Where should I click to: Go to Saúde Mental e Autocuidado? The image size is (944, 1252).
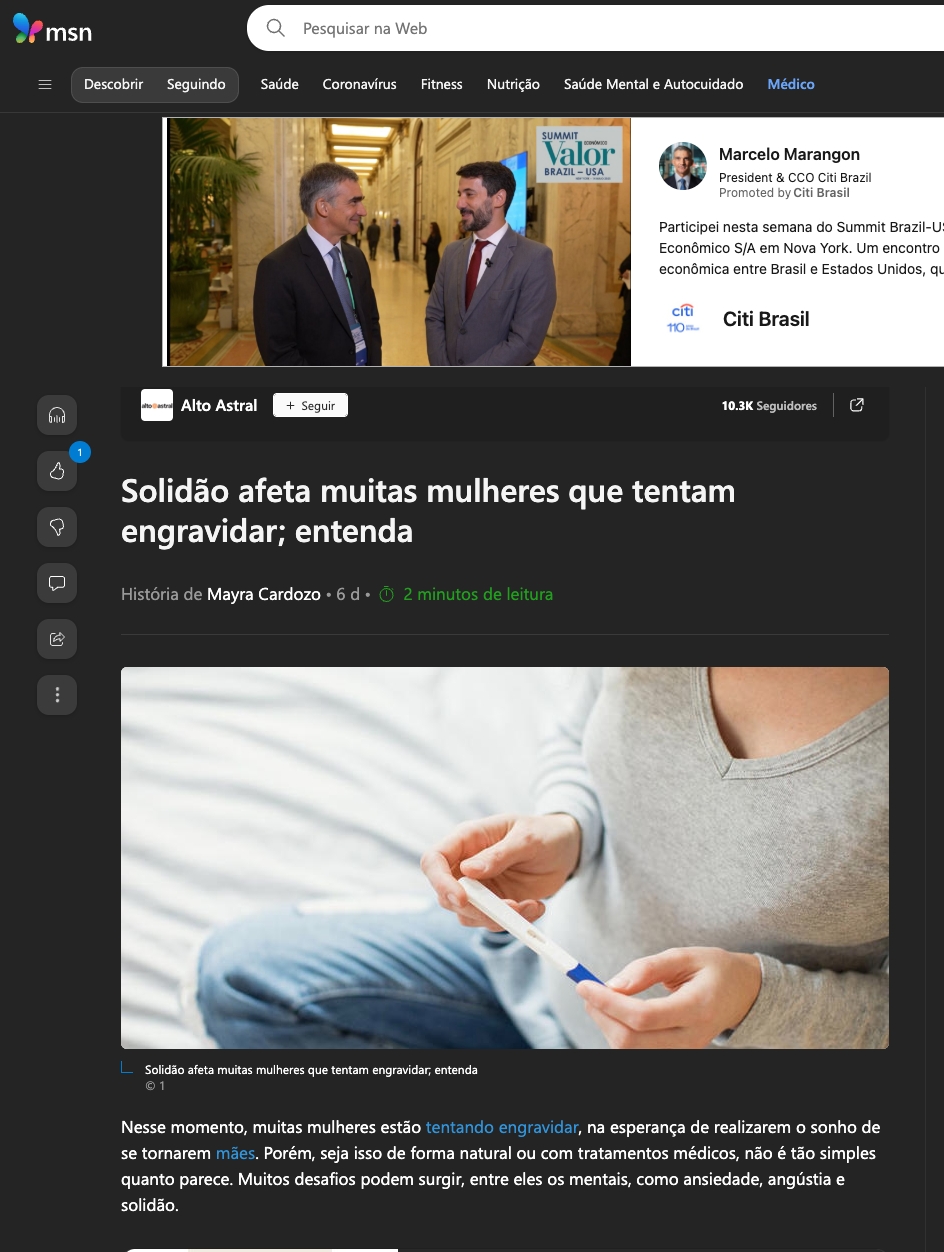click(x=653, y=85)
